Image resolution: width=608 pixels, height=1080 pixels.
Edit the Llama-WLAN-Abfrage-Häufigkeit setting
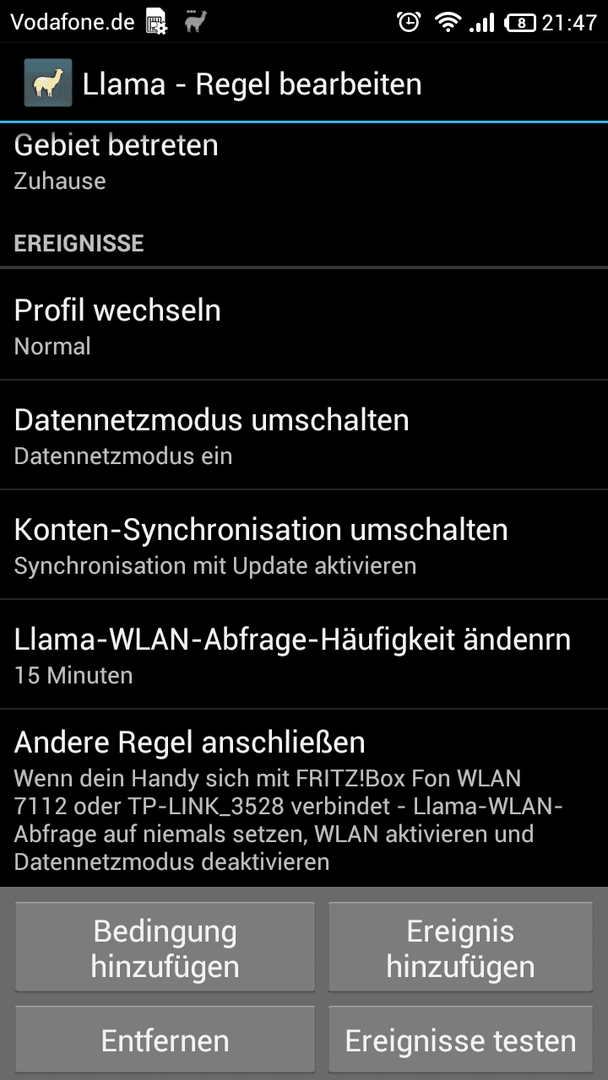coord(304,654)
